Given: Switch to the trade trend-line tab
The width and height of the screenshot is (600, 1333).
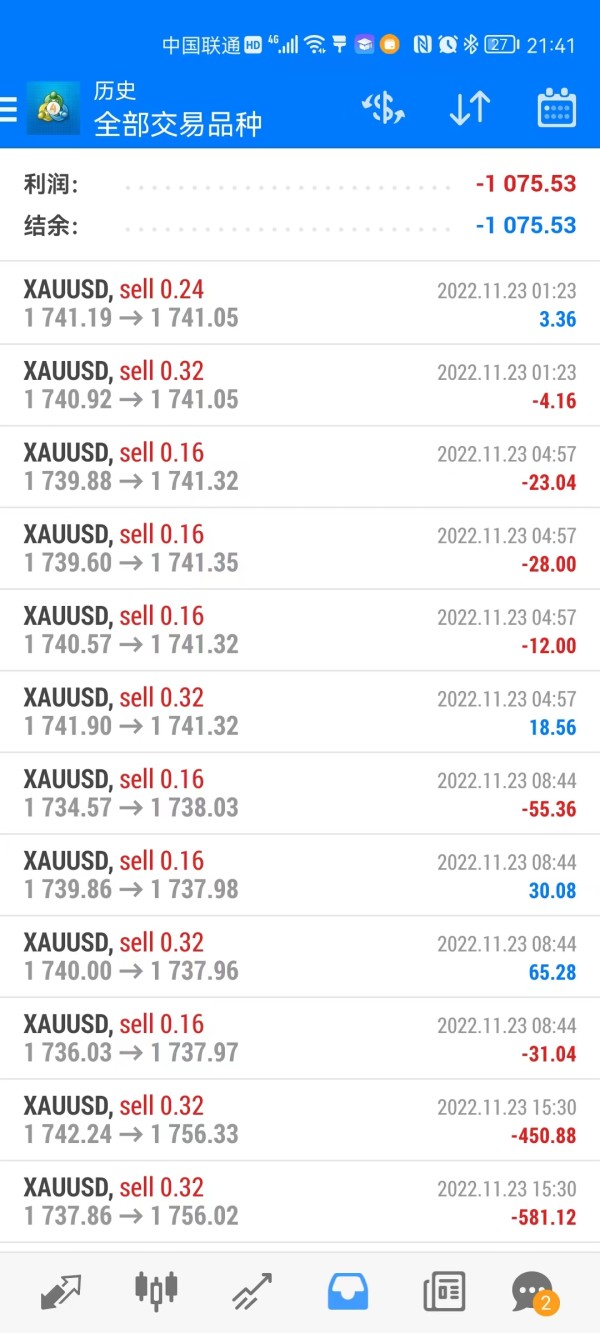Looking at the screenshot, I should (252, 1291).
